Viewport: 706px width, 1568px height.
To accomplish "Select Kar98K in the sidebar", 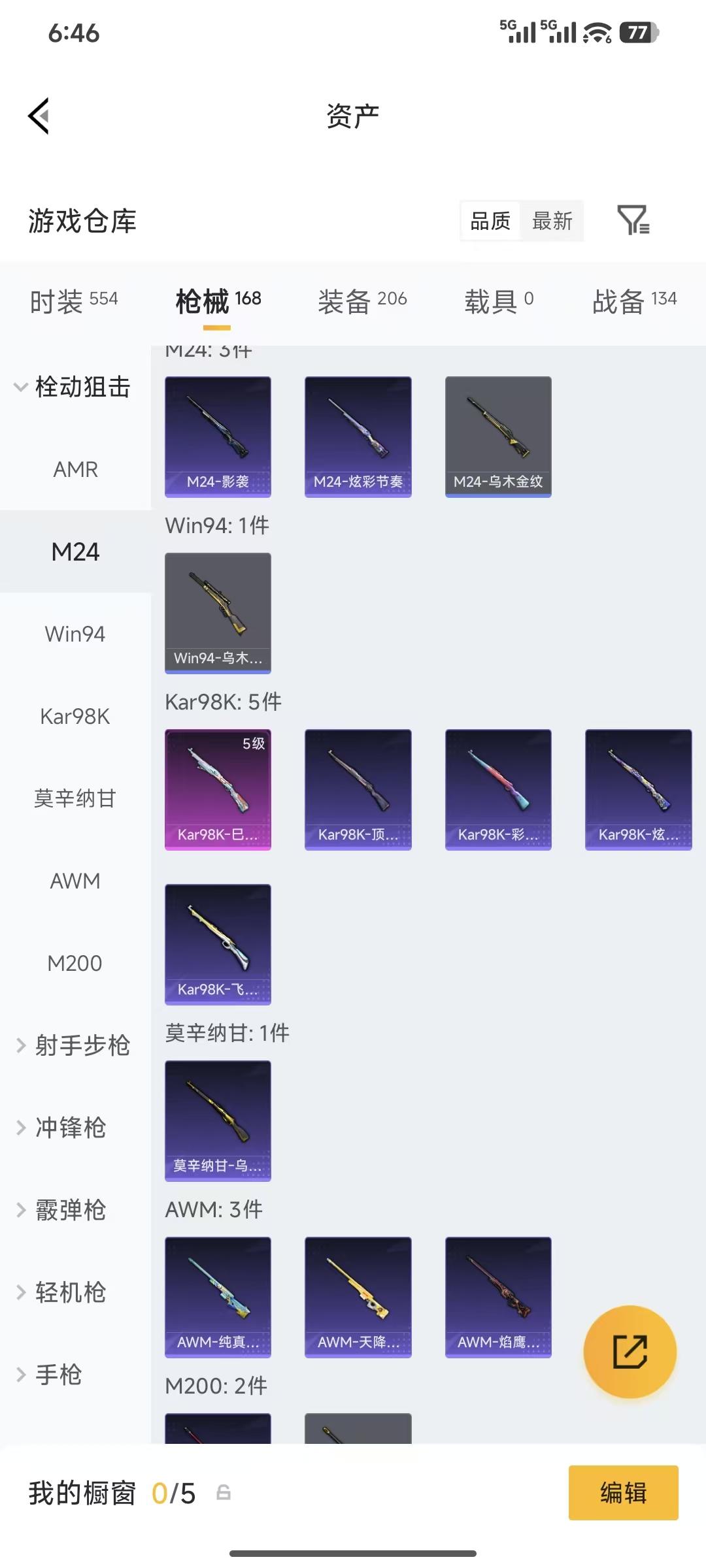I will 75,717.
